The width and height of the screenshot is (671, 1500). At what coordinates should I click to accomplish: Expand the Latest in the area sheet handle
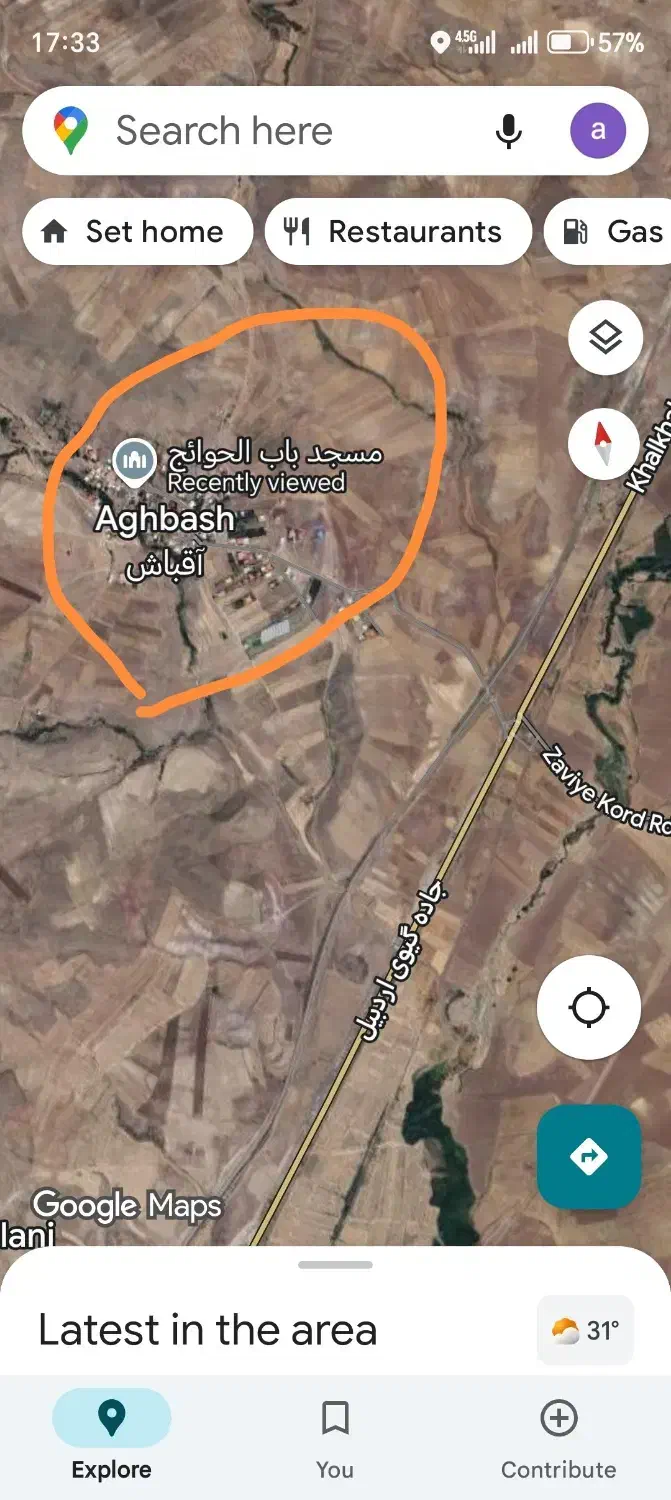(335, 1265)
